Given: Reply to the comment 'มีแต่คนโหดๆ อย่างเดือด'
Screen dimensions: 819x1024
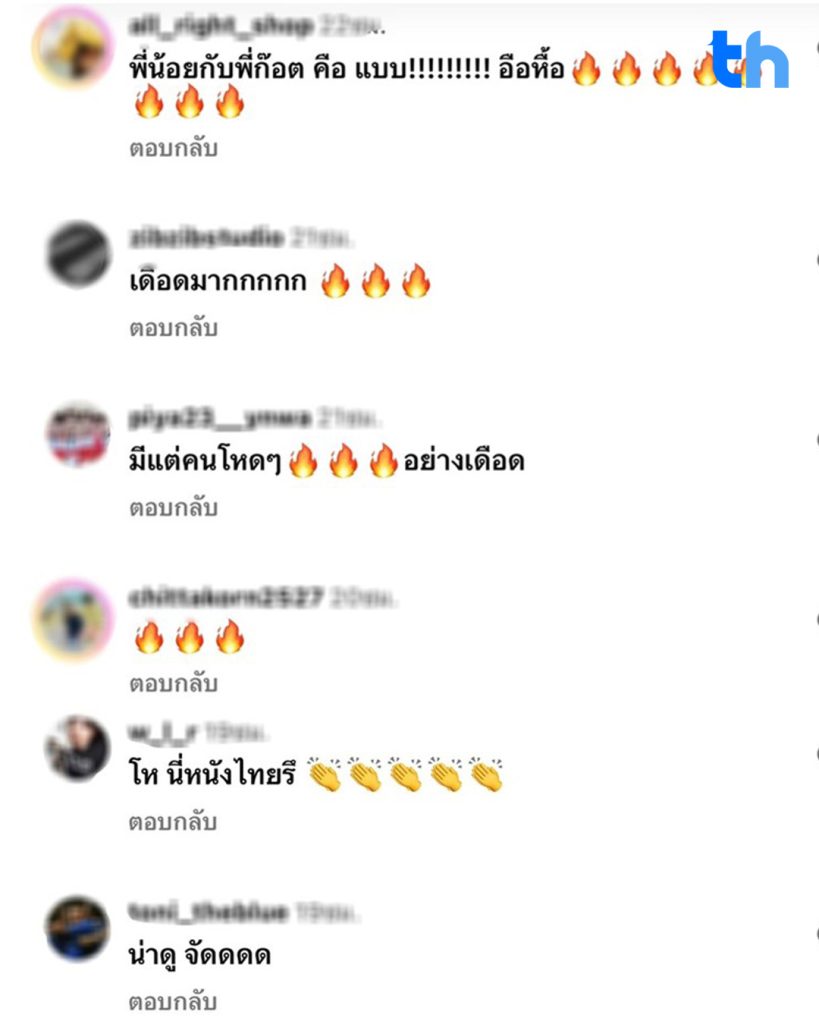Looking at the screenshot, I should (x=173, y=508).
